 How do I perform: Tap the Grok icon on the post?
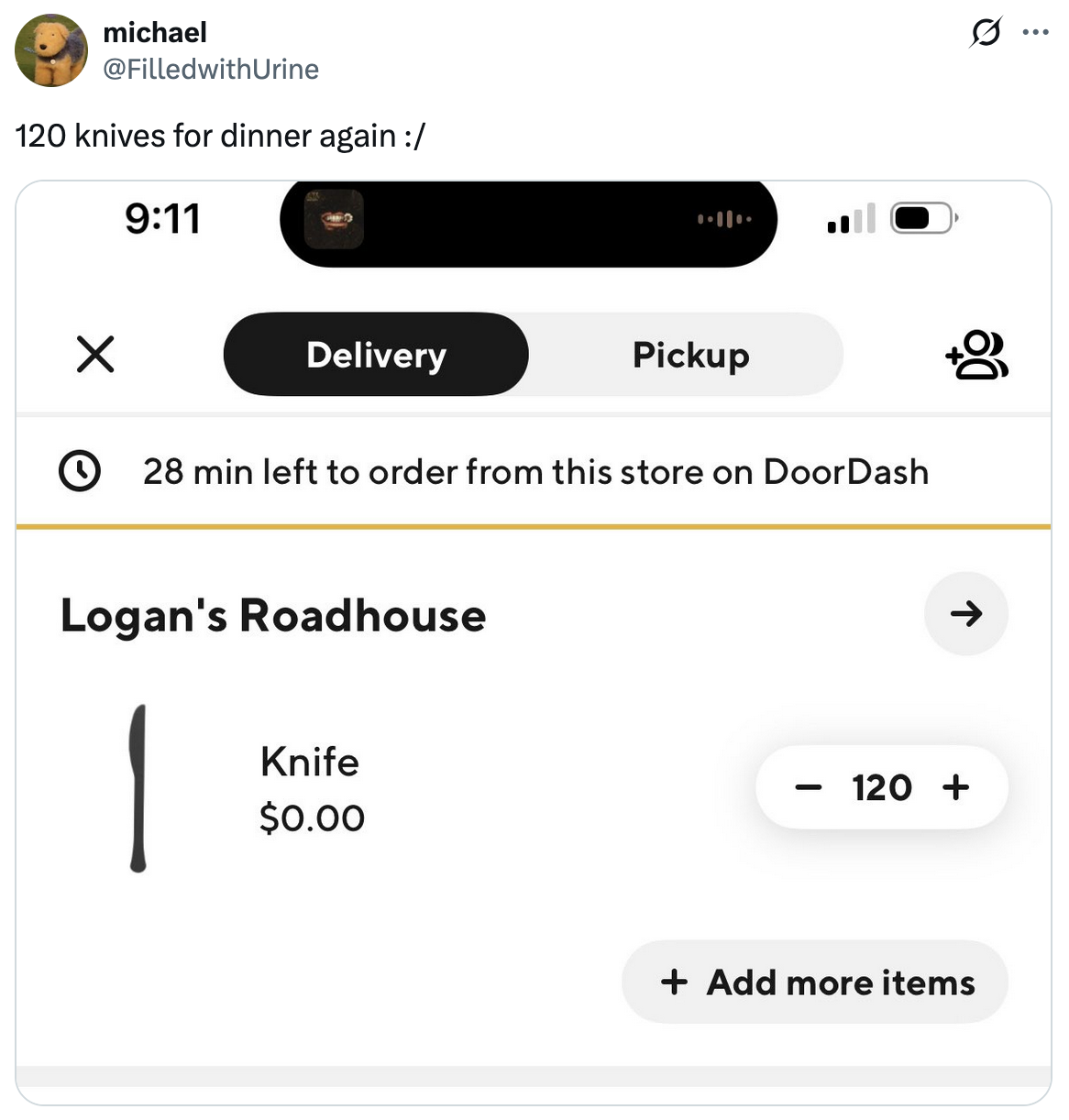985,33
